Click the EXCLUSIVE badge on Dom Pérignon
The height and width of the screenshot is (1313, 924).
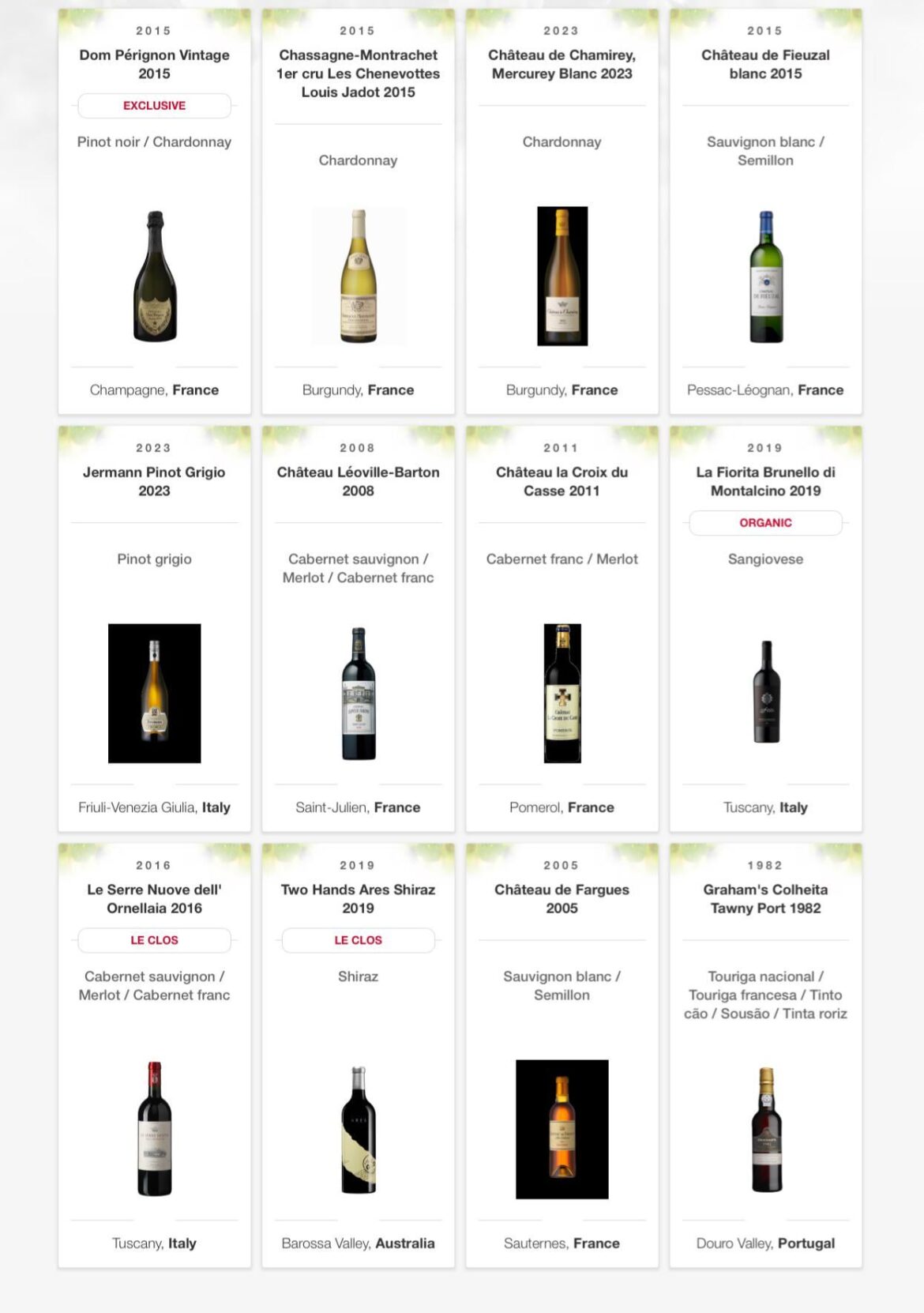[154, 105]
